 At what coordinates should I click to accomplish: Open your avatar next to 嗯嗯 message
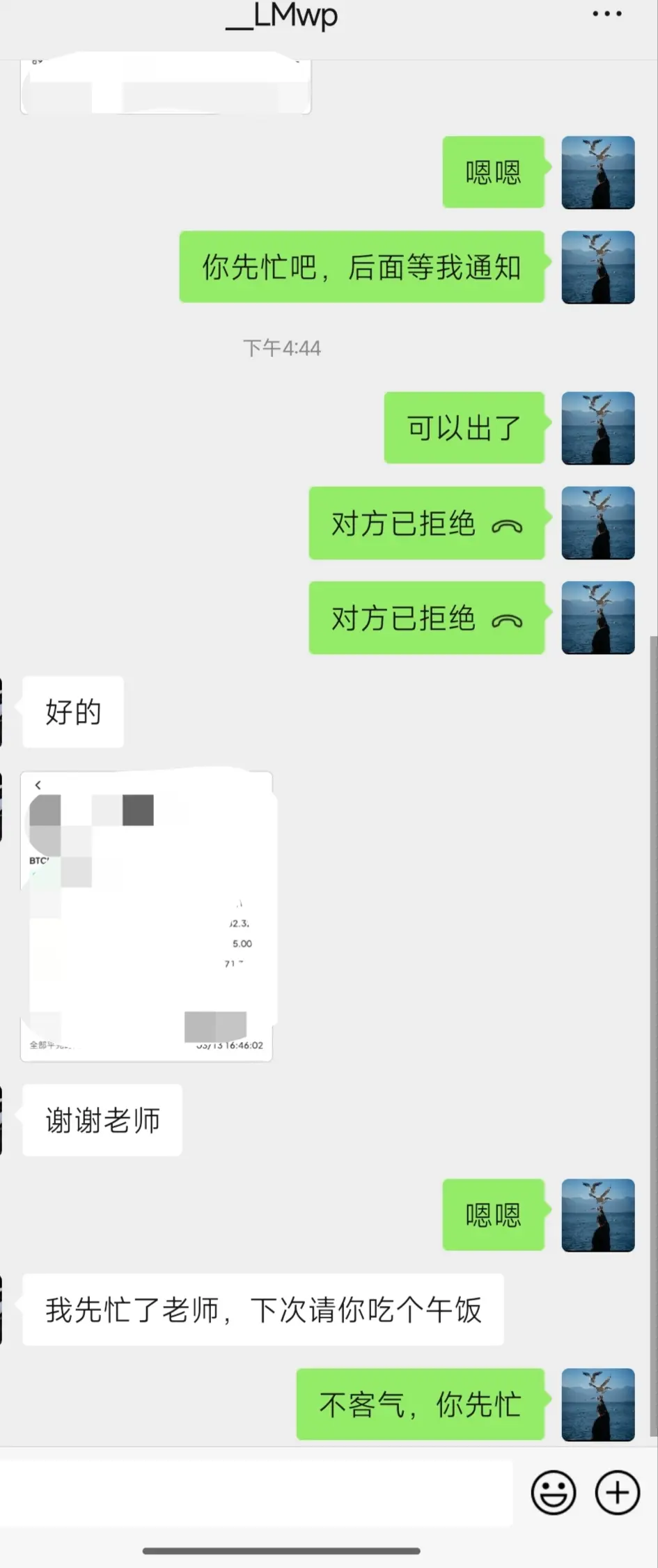tap(597, 172)
